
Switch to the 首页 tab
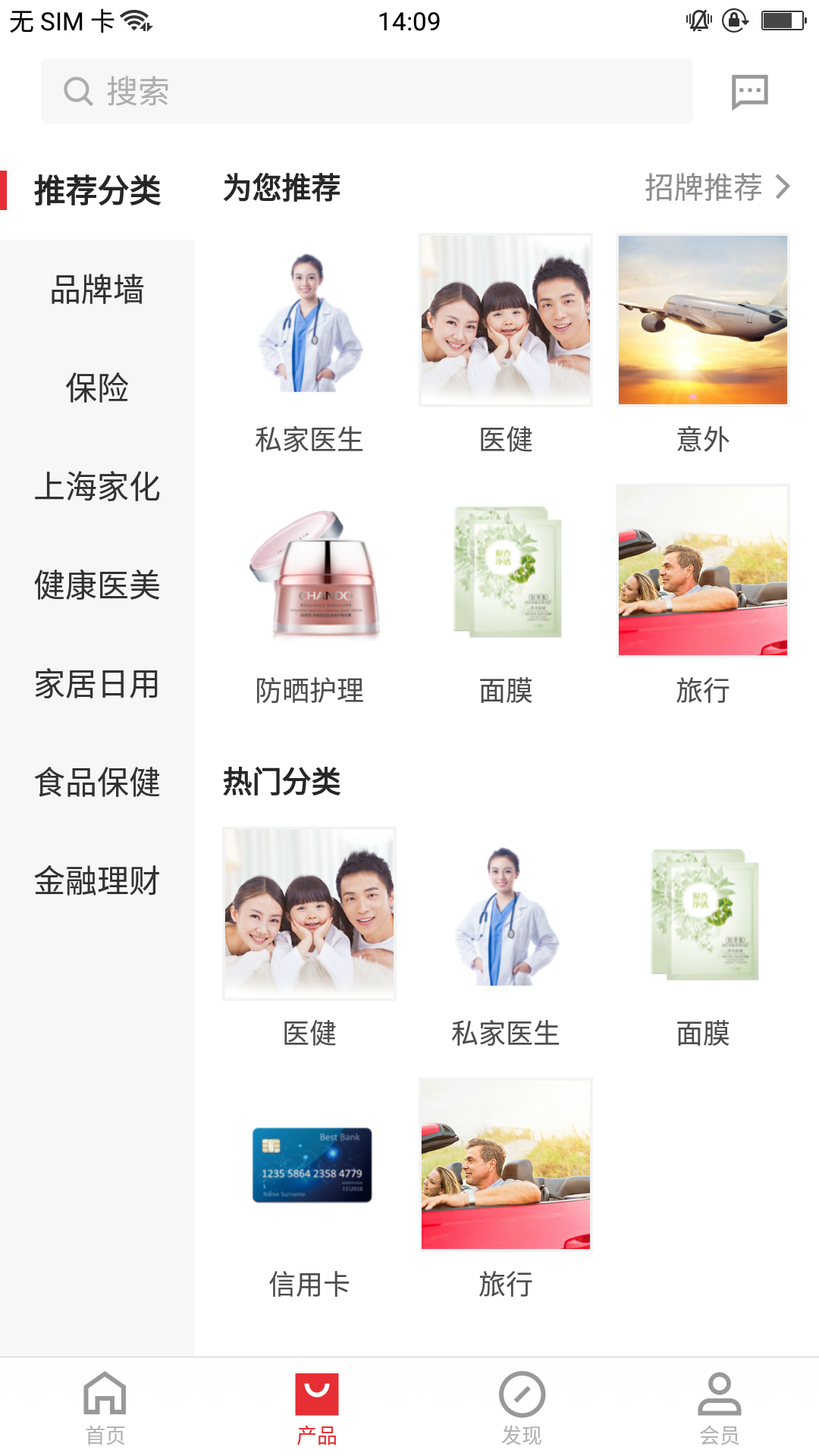pyautogui.click(x=105, y=1407)
